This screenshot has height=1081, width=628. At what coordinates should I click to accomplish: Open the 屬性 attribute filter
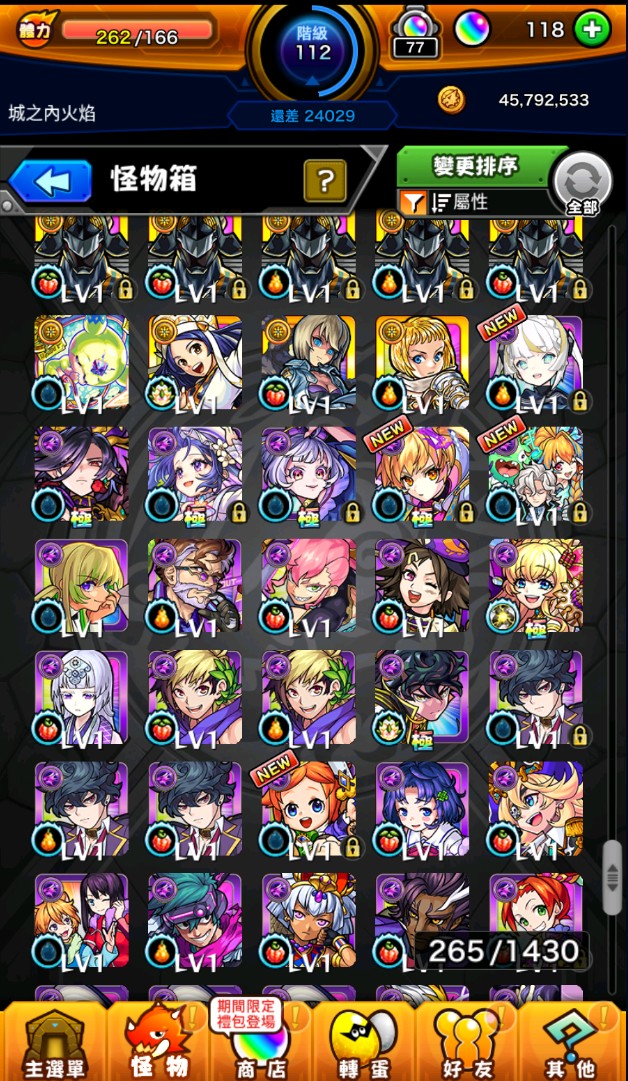[x=470, y=202]
